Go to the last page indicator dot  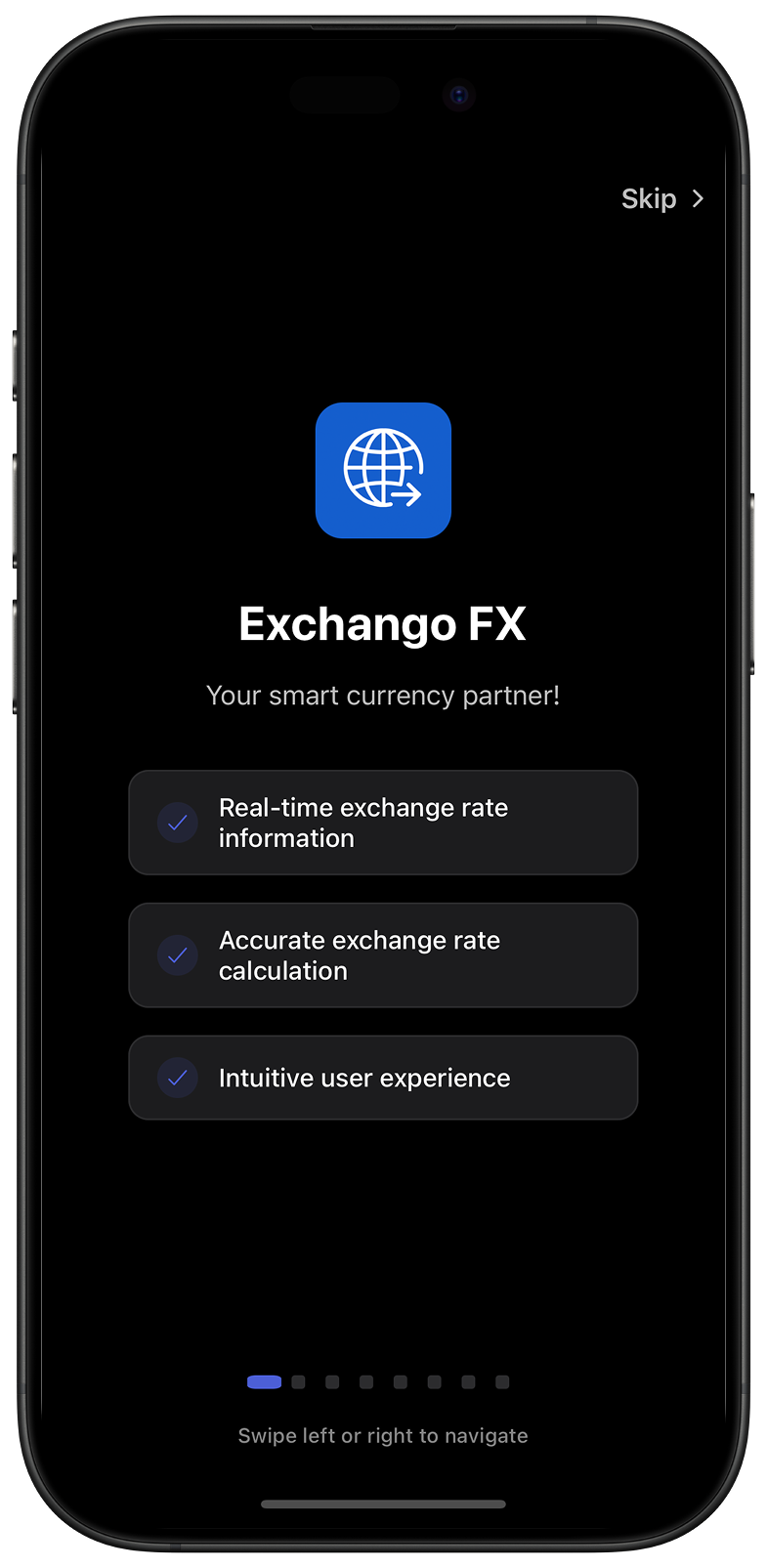click(502, 1381)
